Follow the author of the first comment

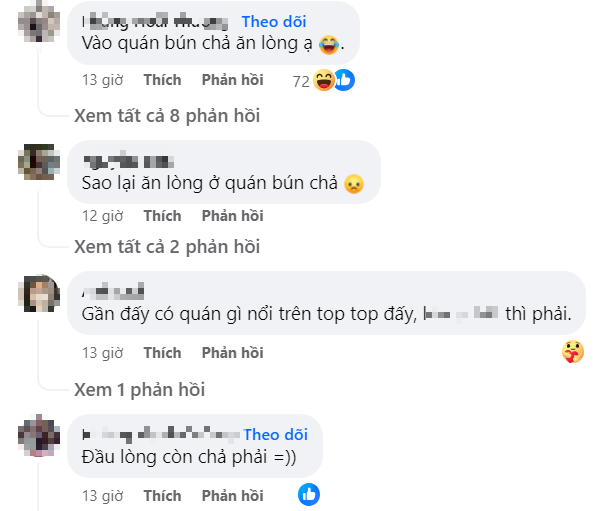pyautogui.click(x=274, y=21)
